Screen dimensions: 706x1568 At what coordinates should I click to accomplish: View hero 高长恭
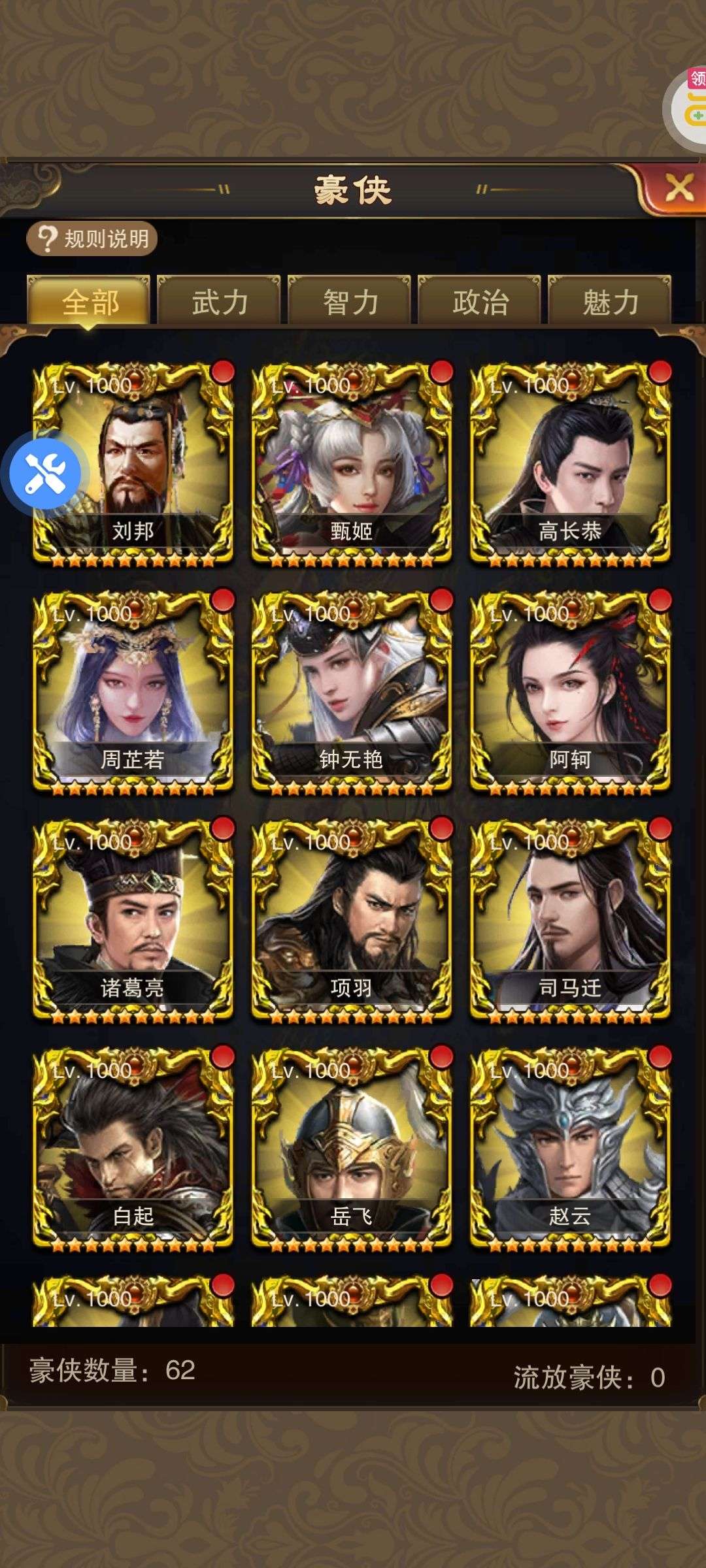click(570, 464)
